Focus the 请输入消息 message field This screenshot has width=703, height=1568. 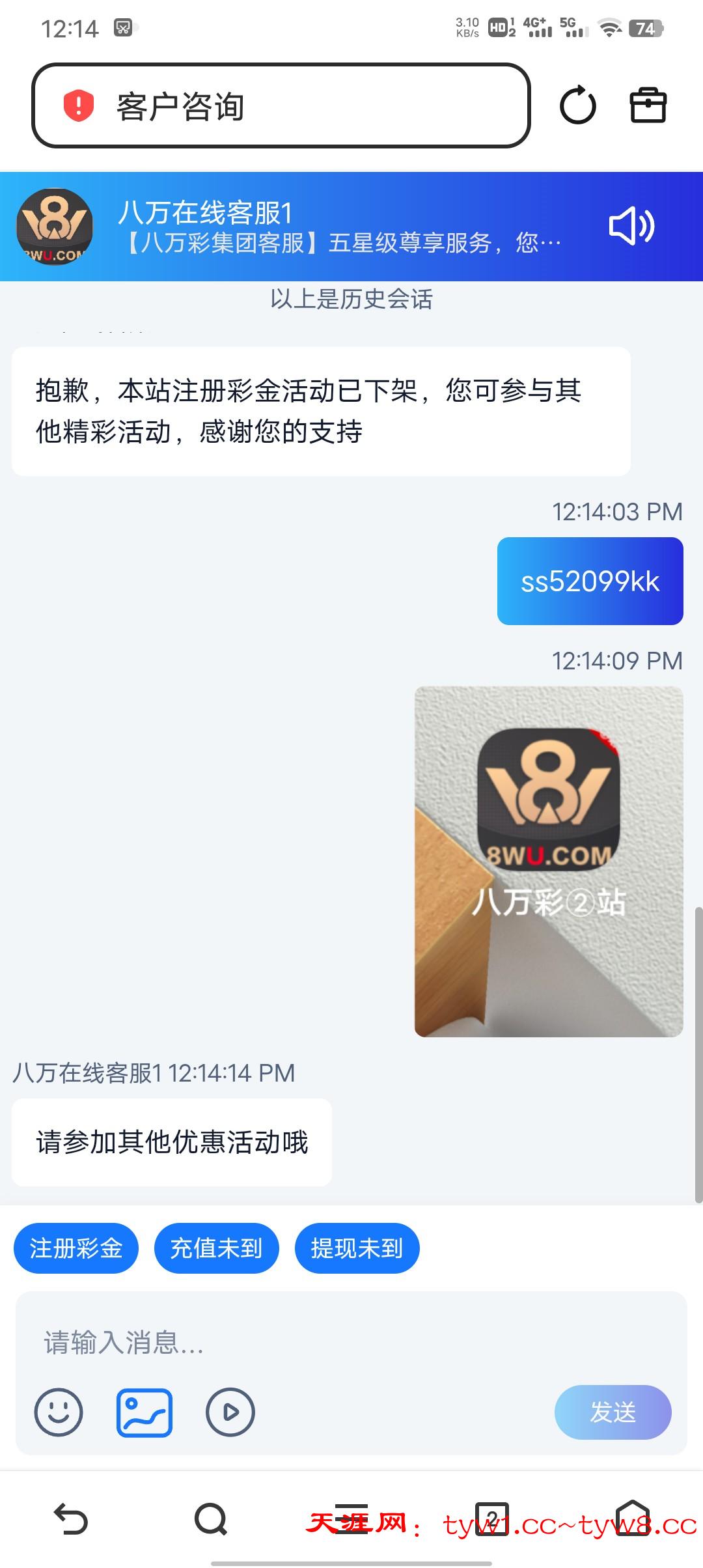(x=351, y=1343)
